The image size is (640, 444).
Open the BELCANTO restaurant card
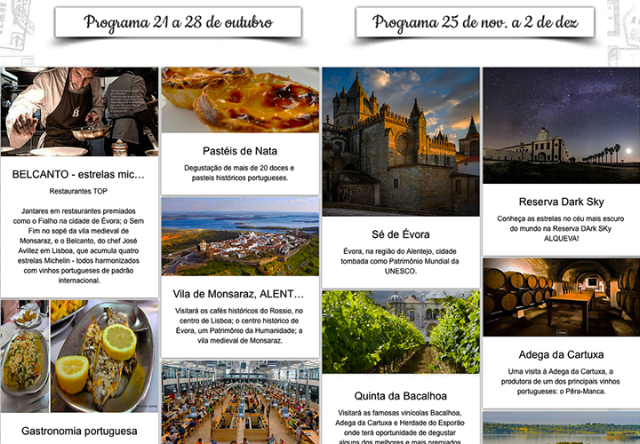79,174
